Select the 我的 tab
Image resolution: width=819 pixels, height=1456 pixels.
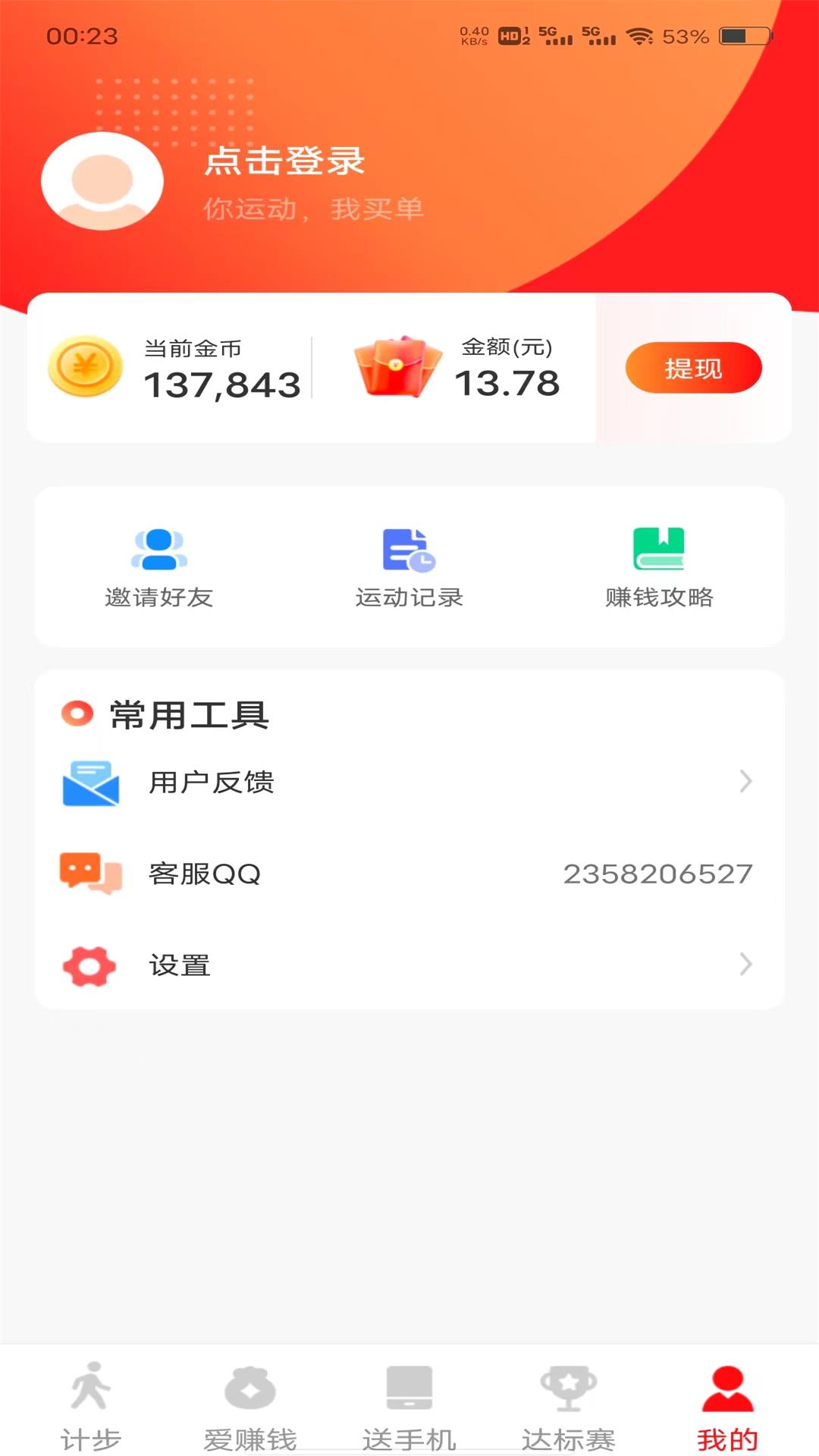[x=727, y=1407]
